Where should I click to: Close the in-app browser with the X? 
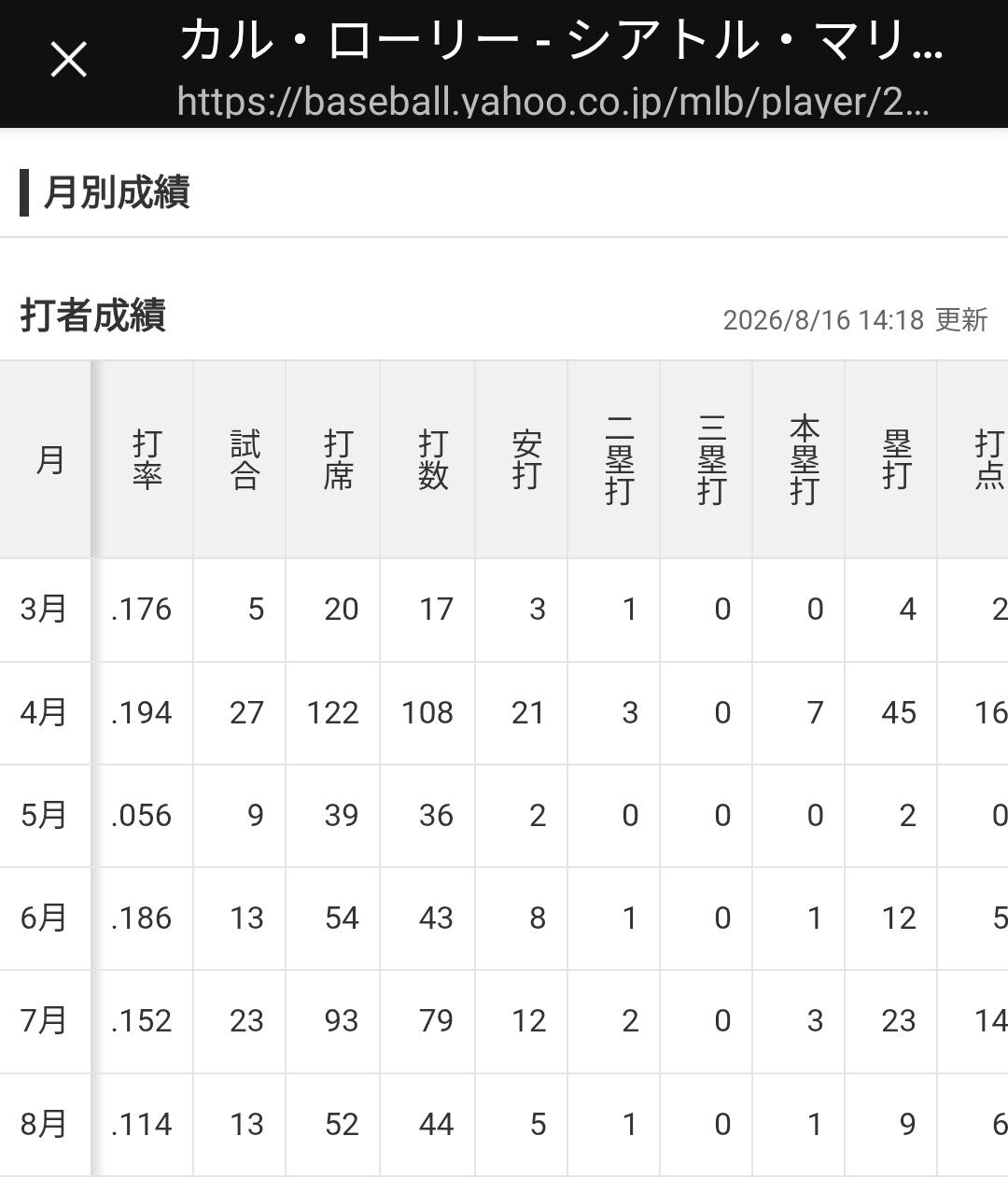[x=68, y=61]
